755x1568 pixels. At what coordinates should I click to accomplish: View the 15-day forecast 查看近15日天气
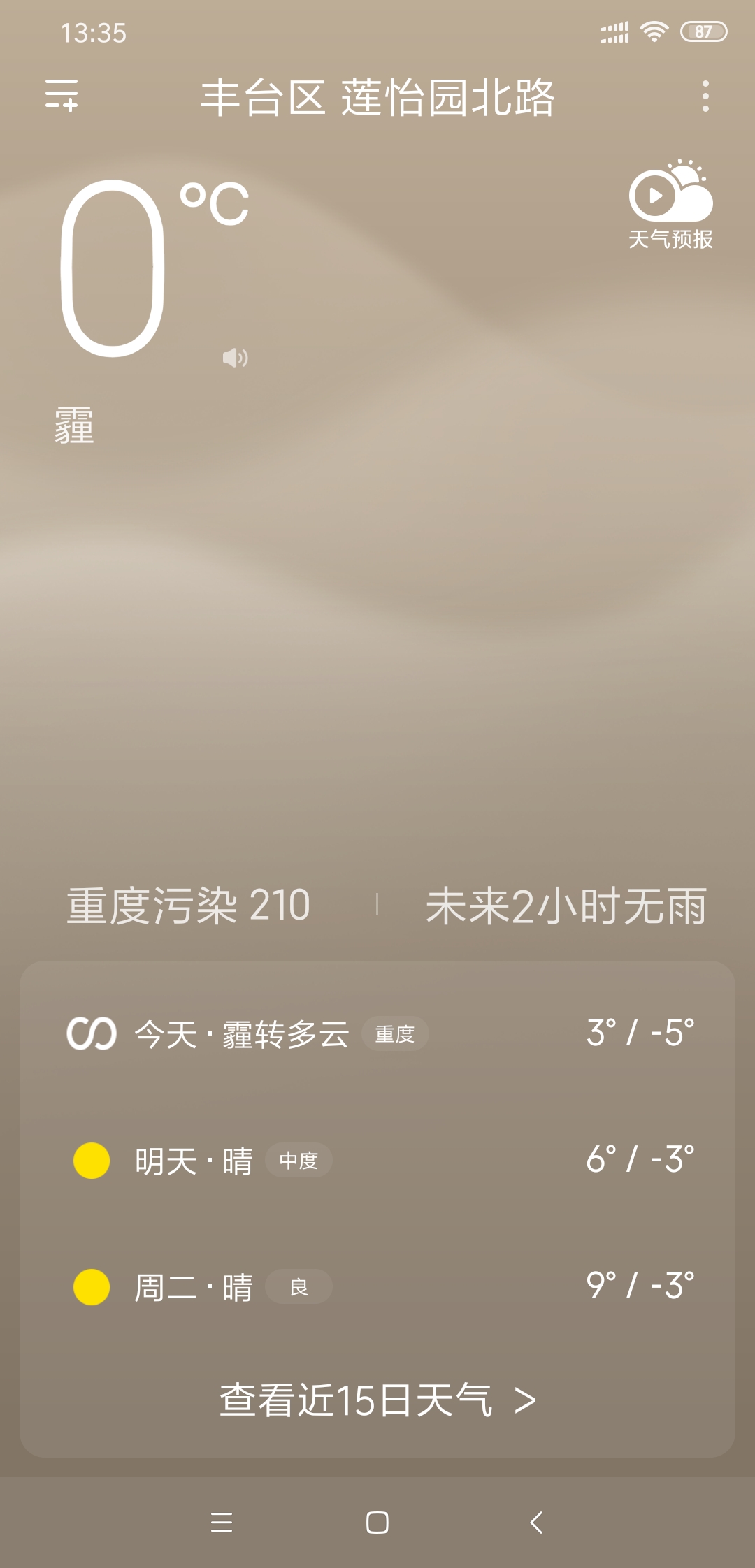pos(377,1400)
